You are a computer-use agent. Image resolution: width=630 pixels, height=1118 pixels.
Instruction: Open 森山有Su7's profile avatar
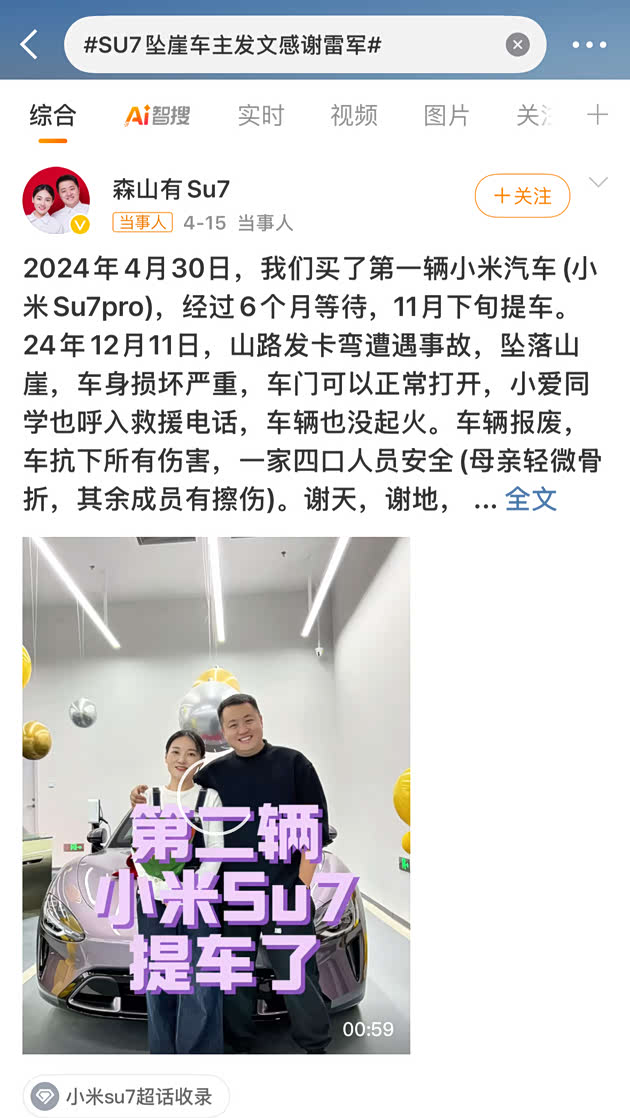click(x=56, y=201)
